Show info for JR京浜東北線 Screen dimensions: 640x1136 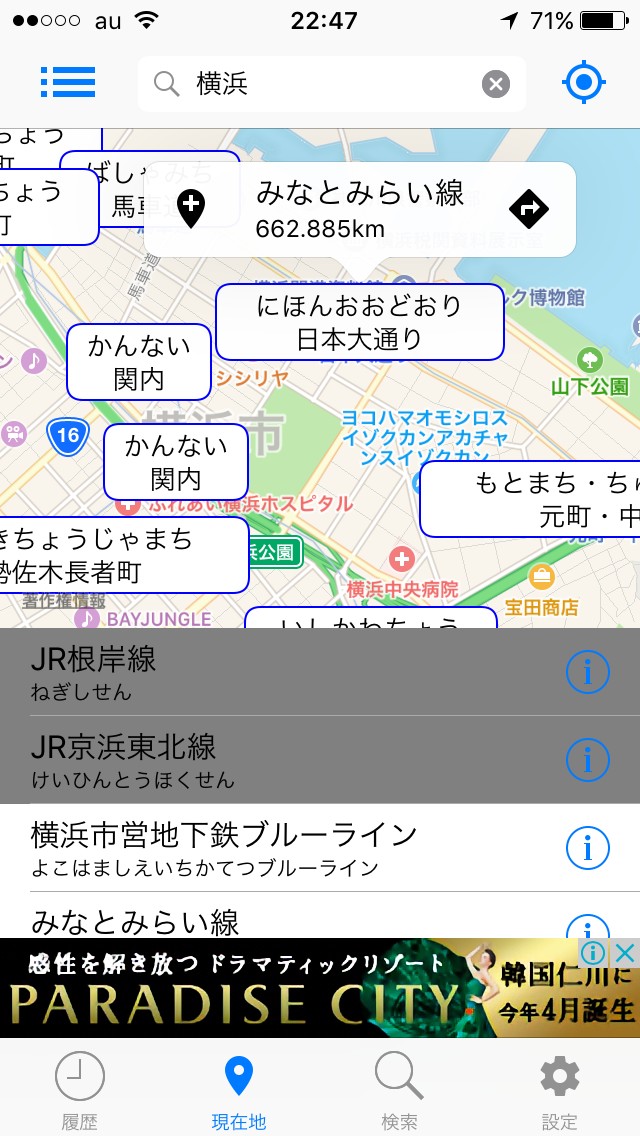click(x=587, y=760)
